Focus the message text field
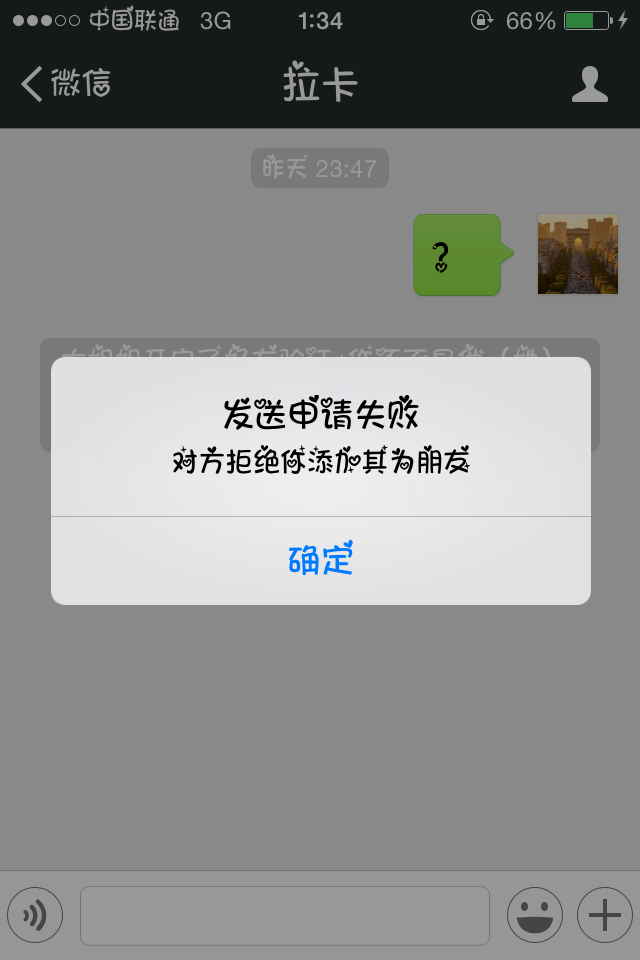 point(285,915)
